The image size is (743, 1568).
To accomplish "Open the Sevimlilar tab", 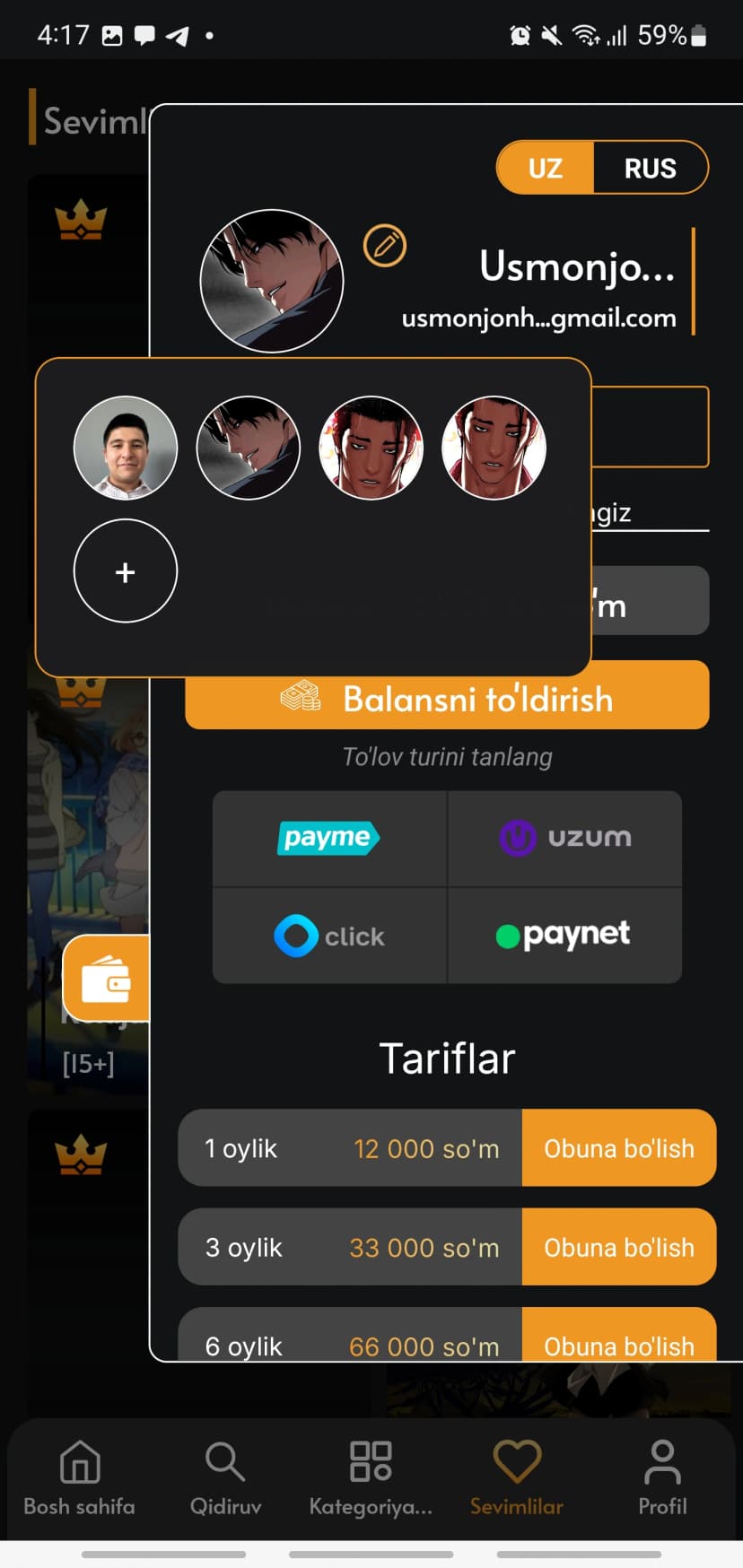I will click(517, 1477).
